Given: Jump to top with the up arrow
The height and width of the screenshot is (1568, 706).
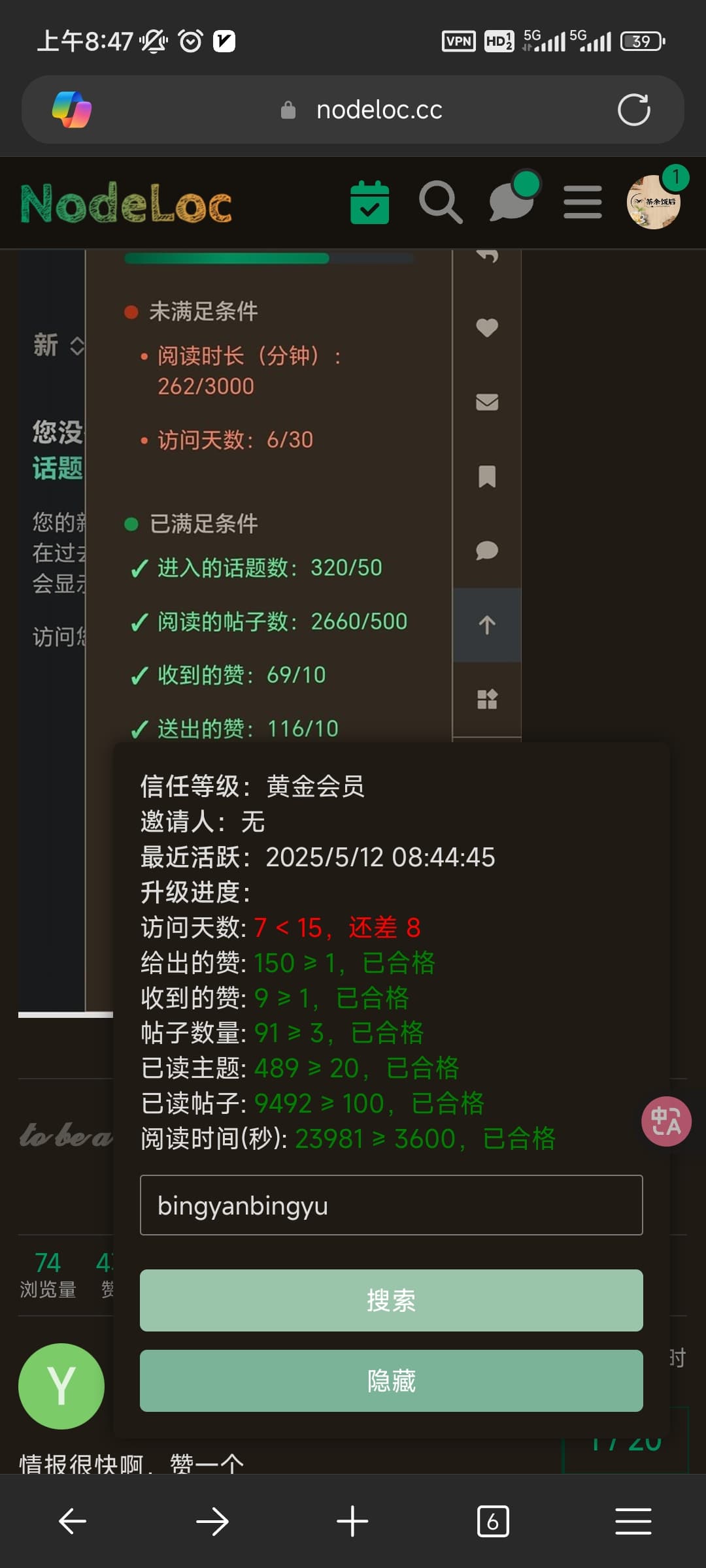Looking at the screenshot, I should point(487,625).
